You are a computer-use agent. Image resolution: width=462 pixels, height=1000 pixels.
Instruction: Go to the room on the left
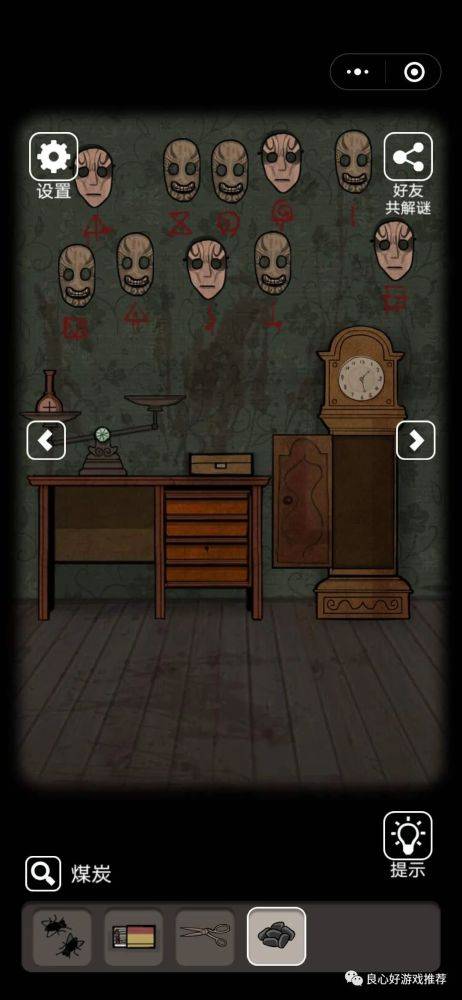[x=46, y=440]
